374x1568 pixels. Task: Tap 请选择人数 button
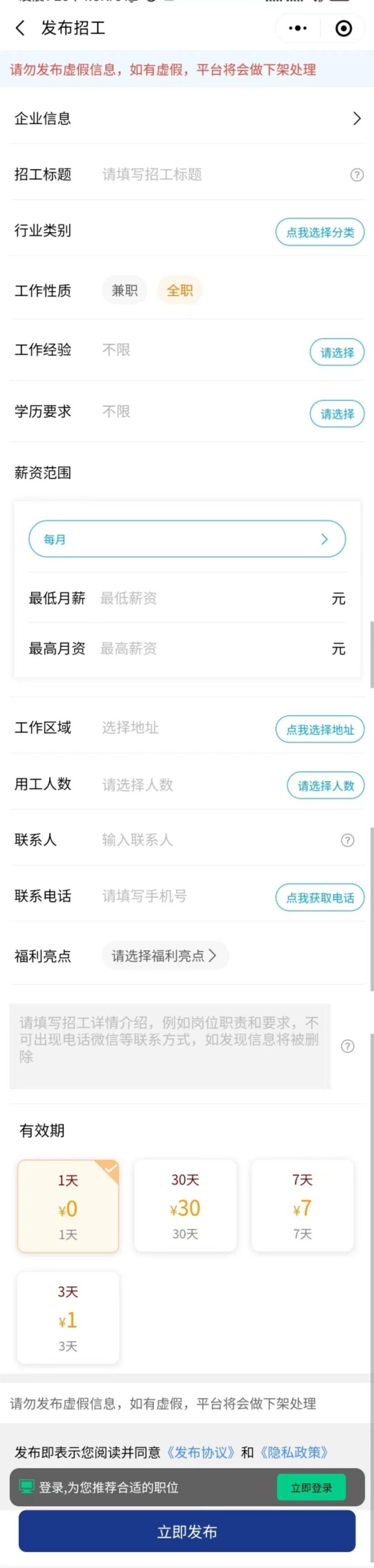pos(325,785)
